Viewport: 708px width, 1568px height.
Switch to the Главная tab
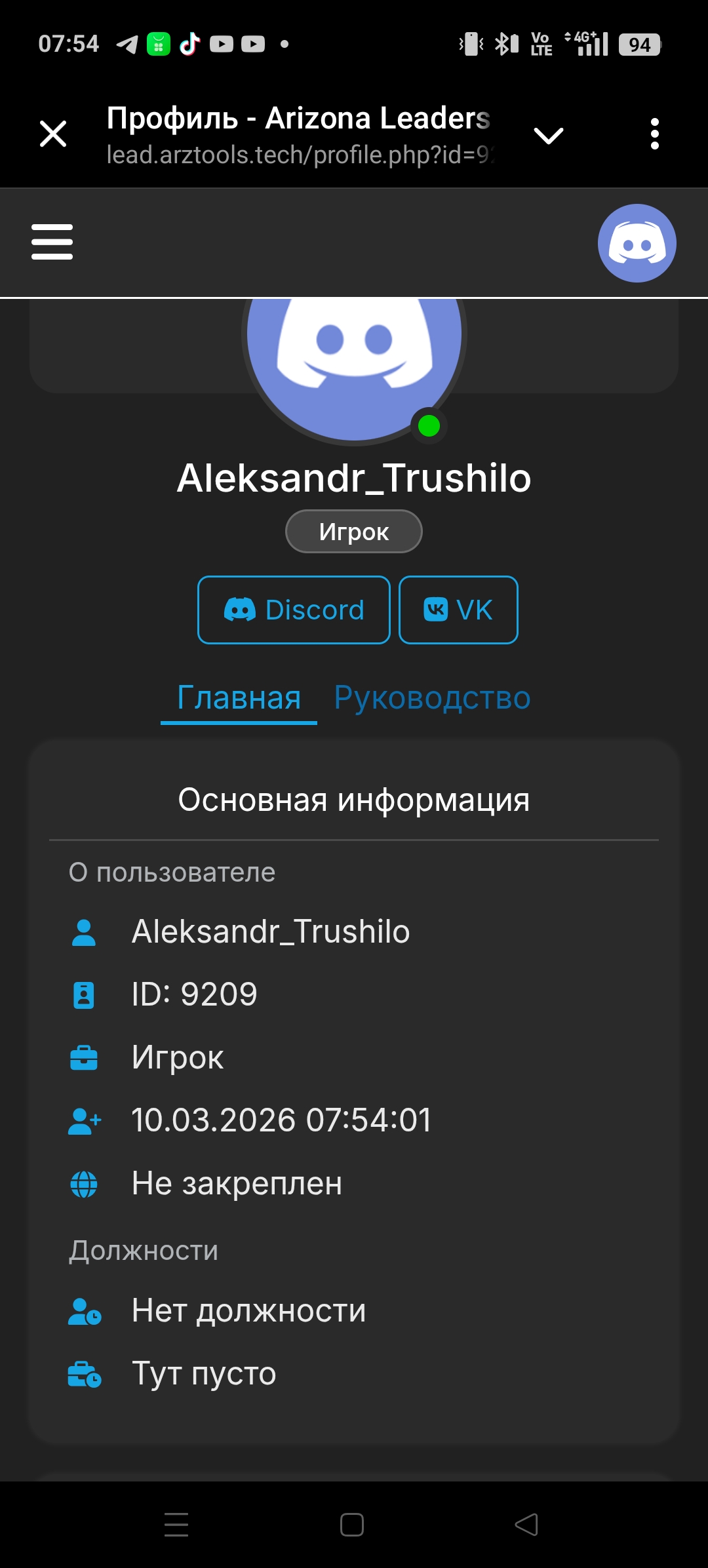(x=239, y=698)
